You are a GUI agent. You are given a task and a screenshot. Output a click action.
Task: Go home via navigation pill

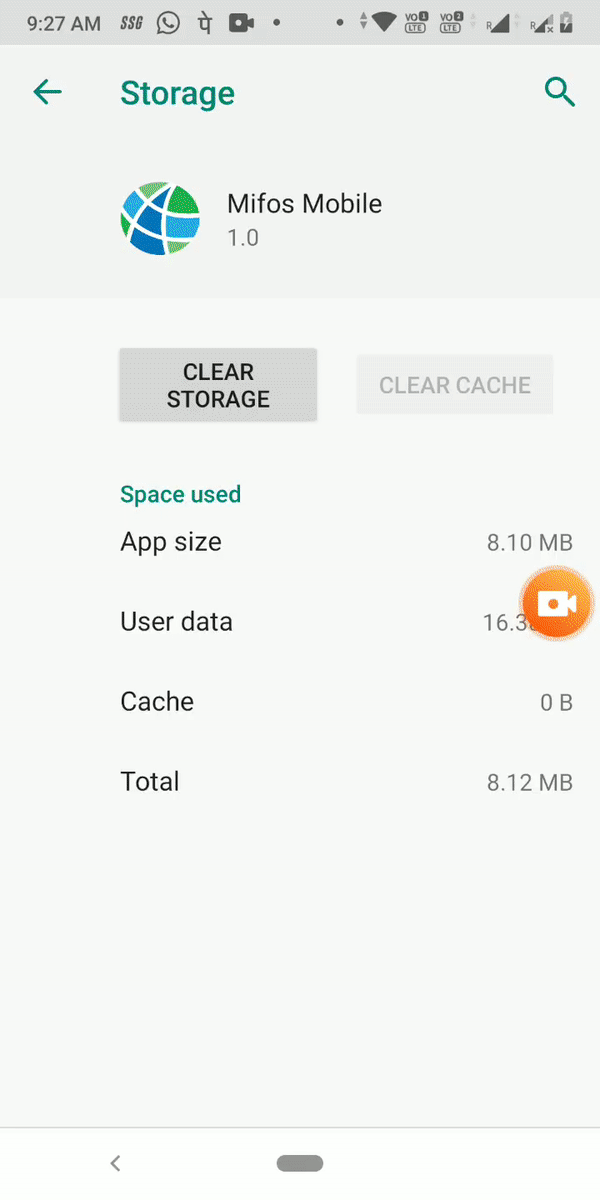[300, 1162]
